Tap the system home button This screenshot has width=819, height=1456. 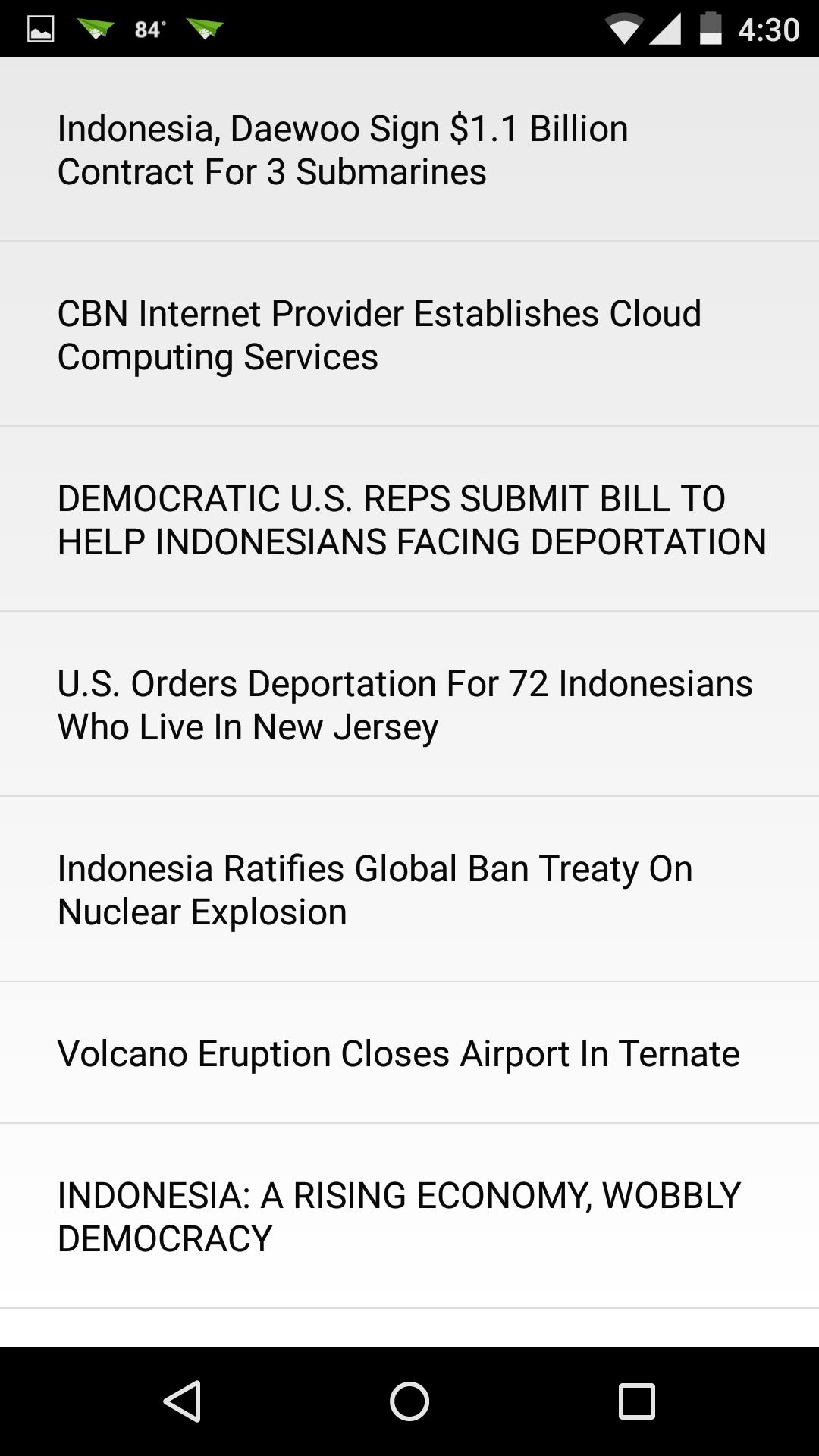(x=409, y=1401)
